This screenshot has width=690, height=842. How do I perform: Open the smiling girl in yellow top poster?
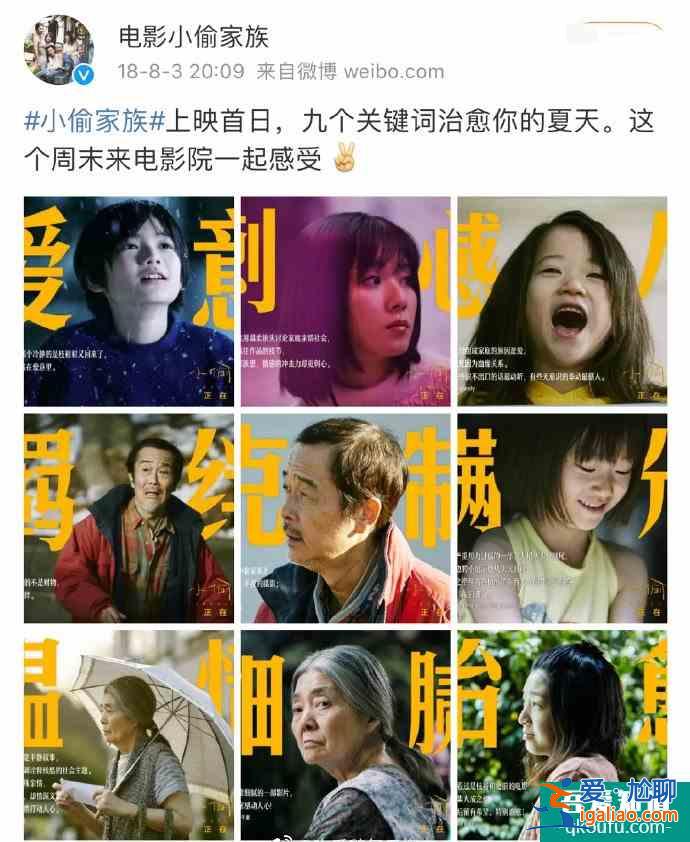[x=561, y=517]
